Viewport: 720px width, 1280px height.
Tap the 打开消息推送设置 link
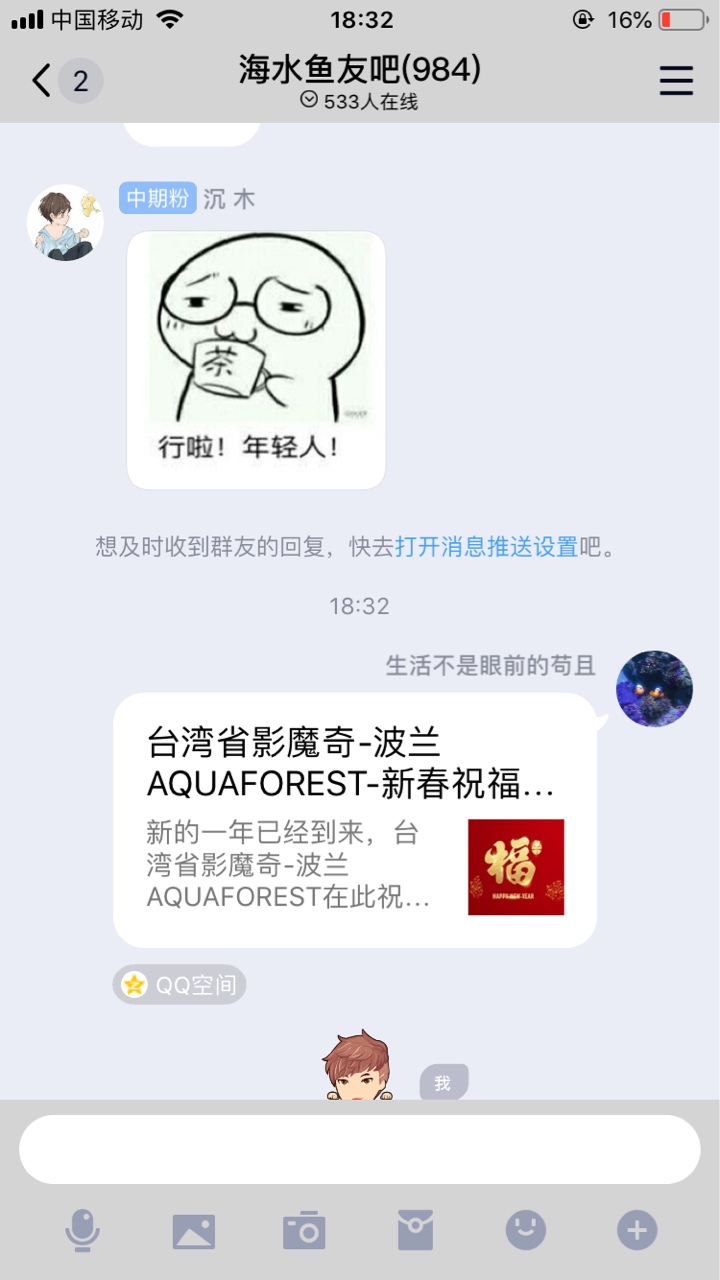coord(486,547)
